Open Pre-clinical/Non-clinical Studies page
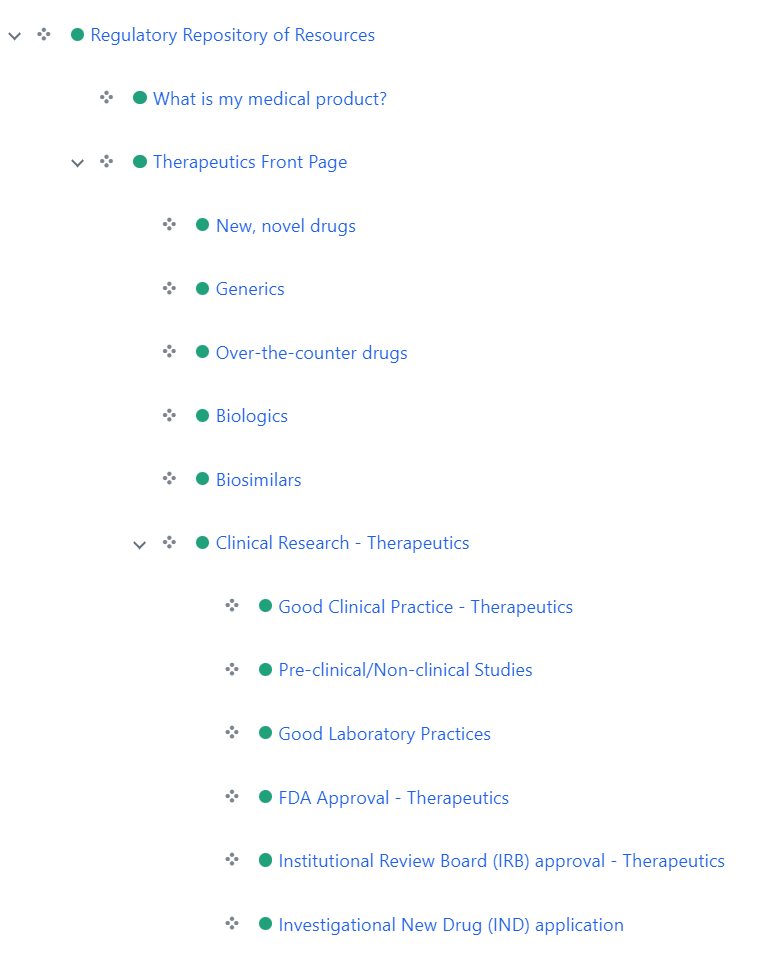Viewport: 765px width, 955px height. pos(405,670)
